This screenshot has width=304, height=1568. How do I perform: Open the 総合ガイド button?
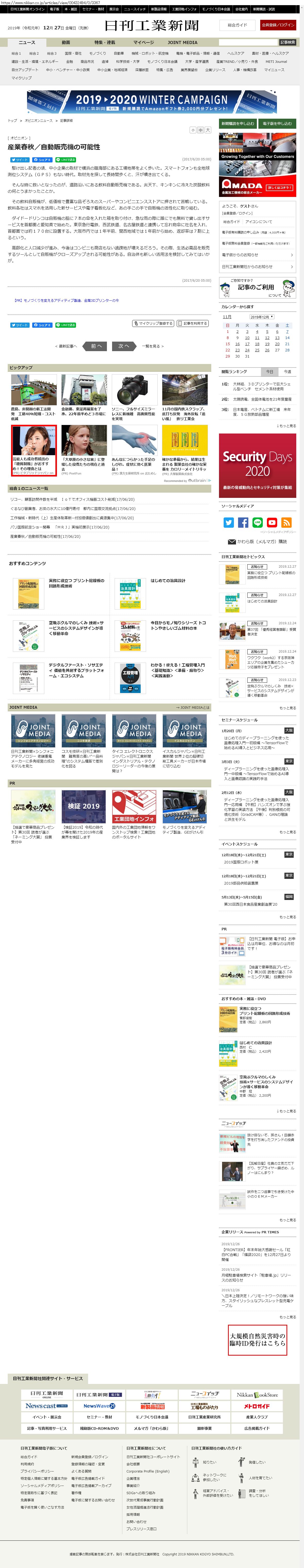237,25
